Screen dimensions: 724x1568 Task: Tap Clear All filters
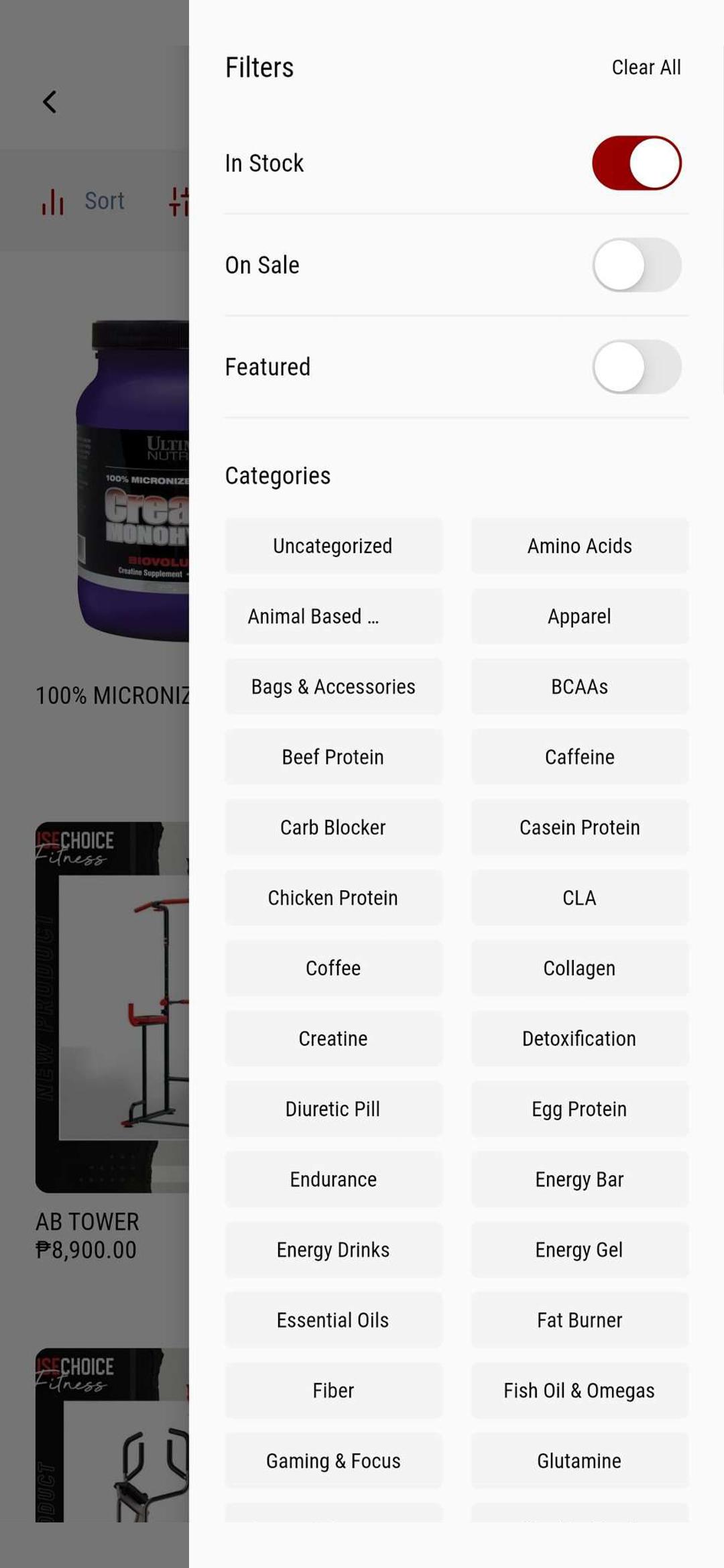[646, 67]
